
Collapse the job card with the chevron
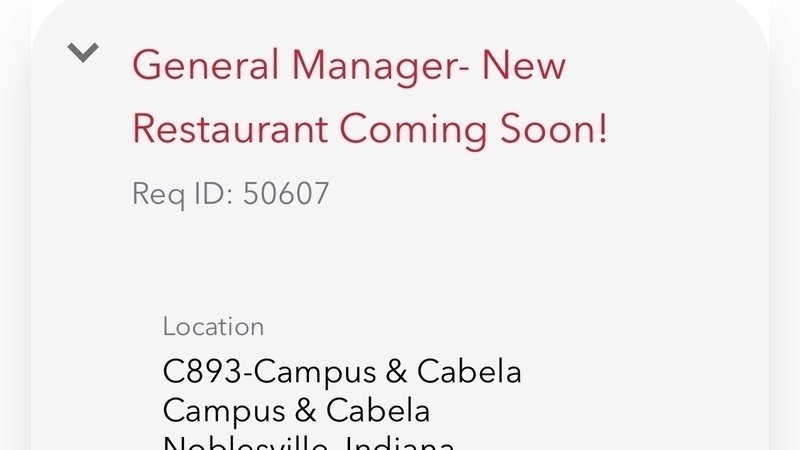pos(83,53)
